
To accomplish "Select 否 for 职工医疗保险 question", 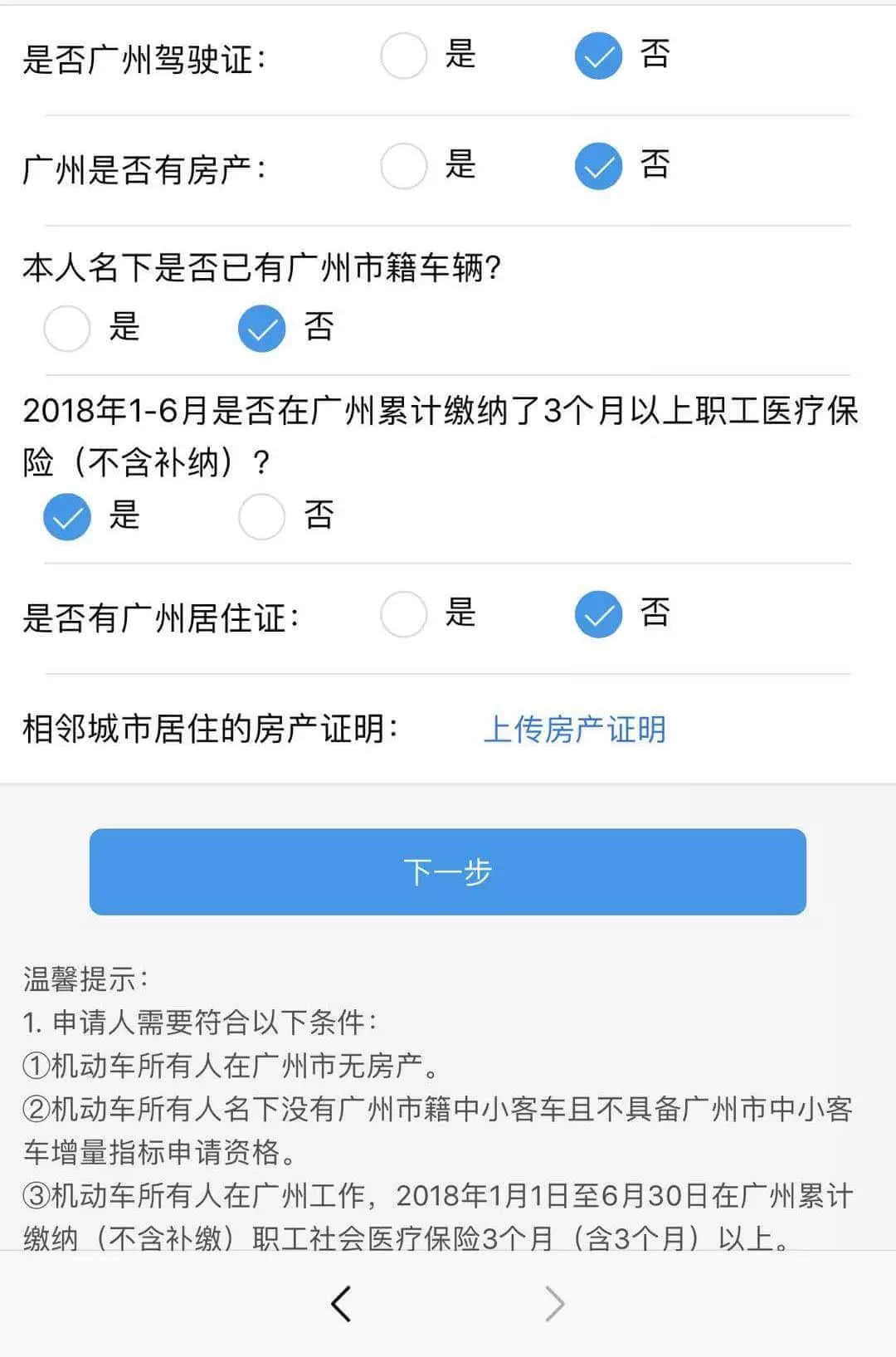I will 261,516.
